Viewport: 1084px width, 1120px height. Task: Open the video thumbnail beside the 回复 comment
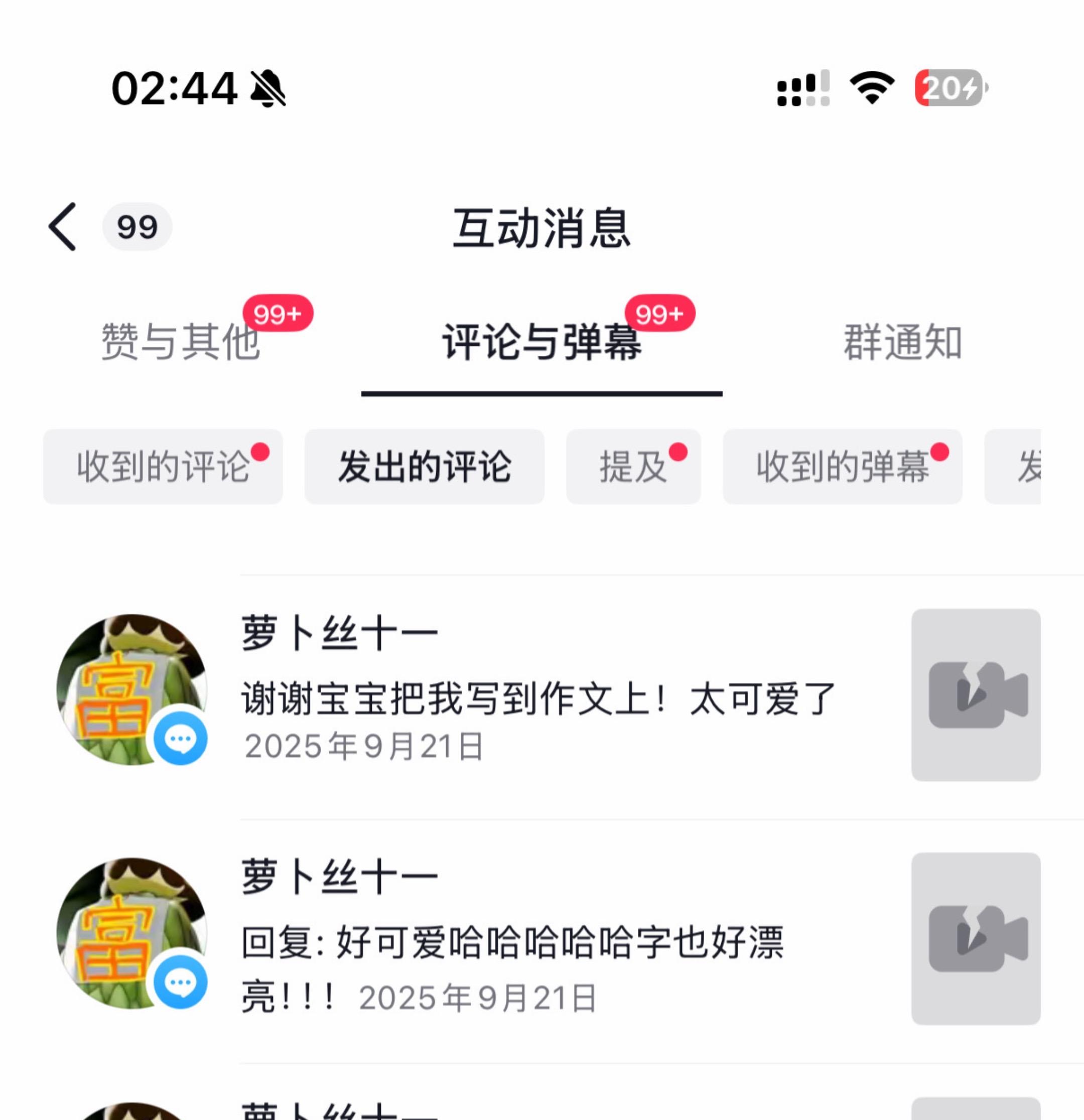coord(976,939)
